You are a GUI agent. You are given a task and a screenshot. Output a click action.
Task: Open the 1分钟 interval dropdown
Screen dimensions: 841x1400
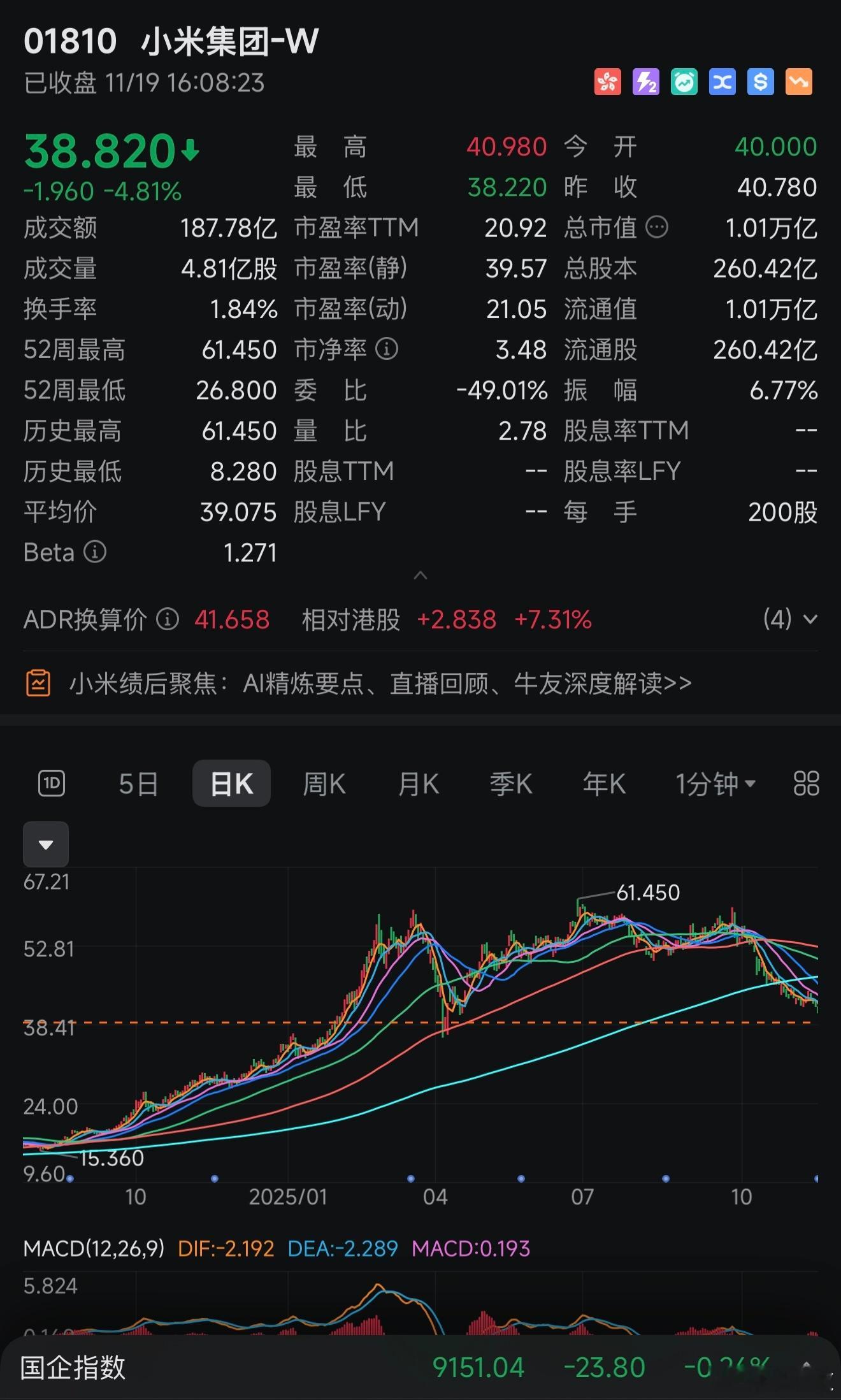pos(715,784)
